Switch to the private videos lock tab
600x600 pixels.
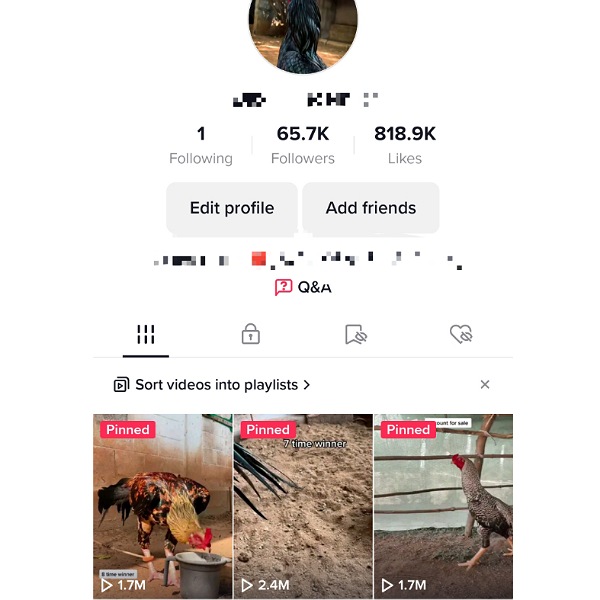pos(251,335)
